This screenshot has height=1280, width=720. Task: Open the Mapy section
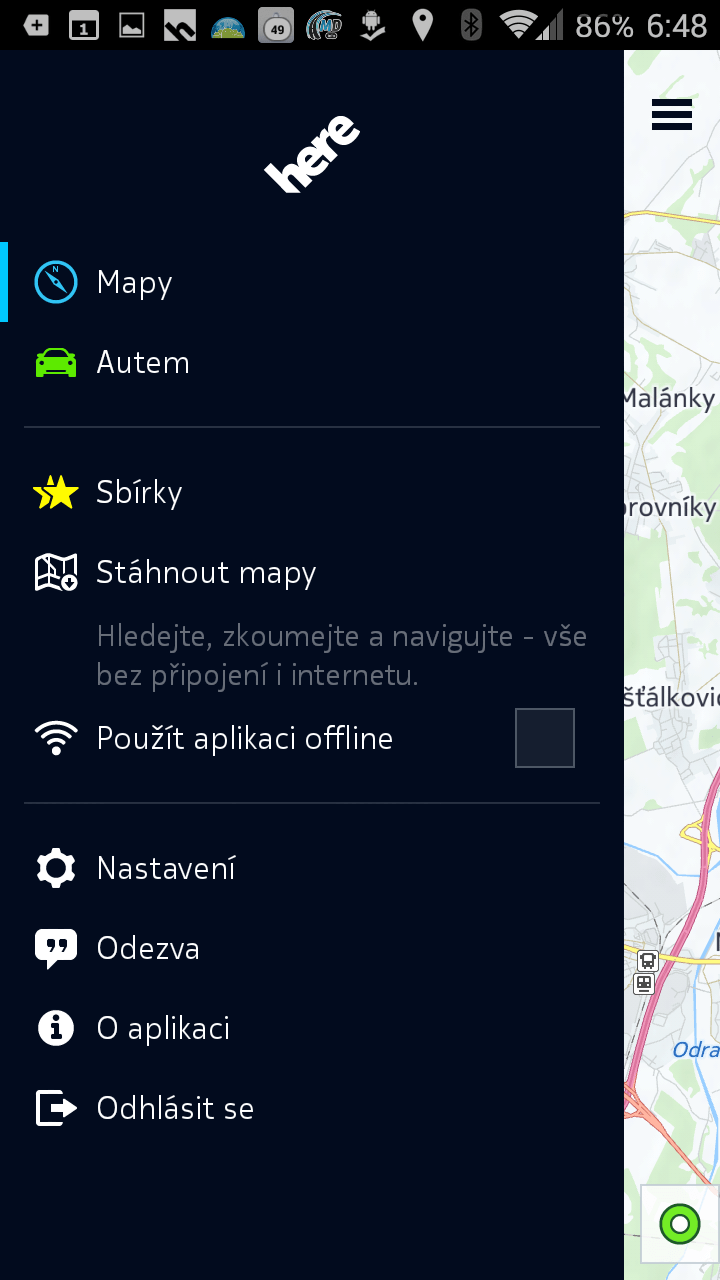tap(312, 282)
